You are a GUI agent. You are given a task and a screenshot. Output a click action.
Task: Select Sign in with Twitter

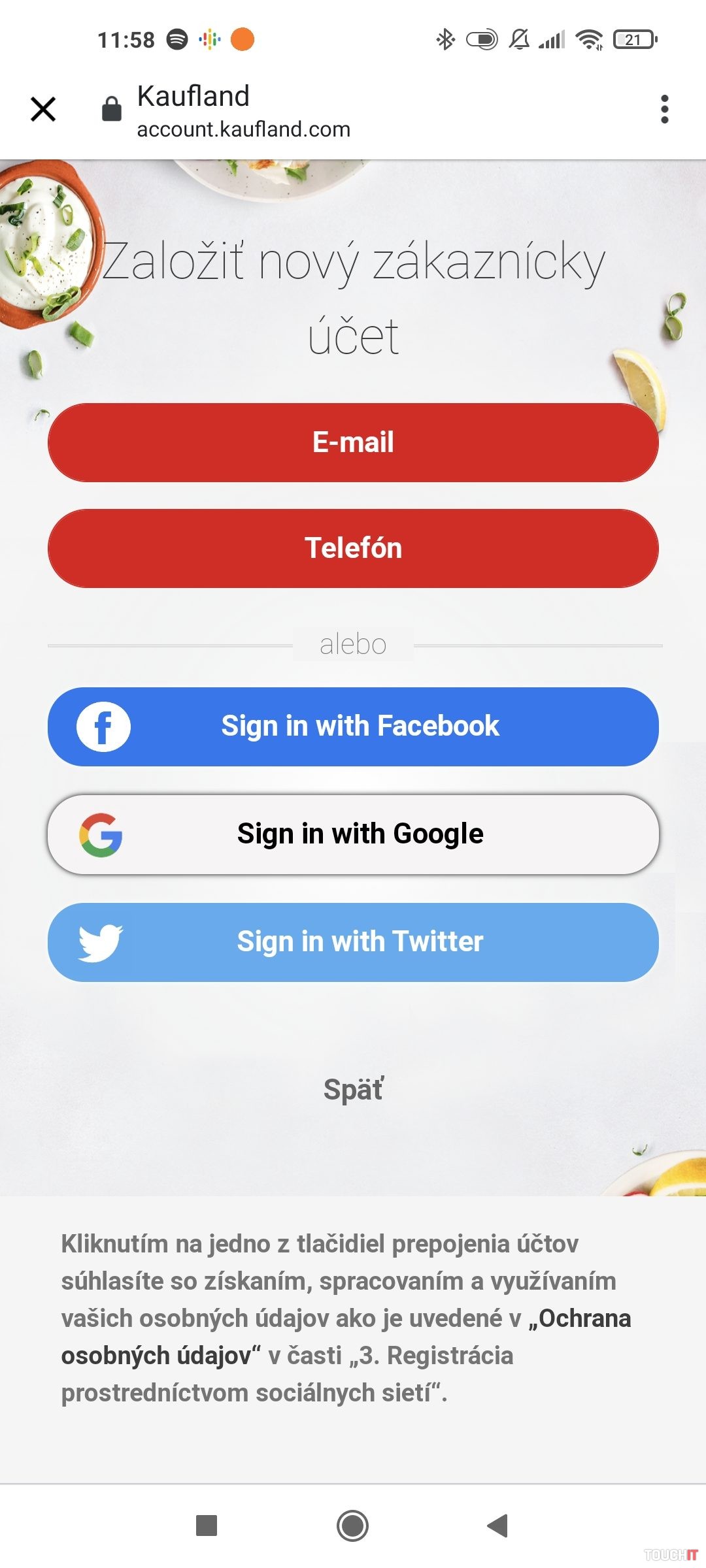(353, 942)
